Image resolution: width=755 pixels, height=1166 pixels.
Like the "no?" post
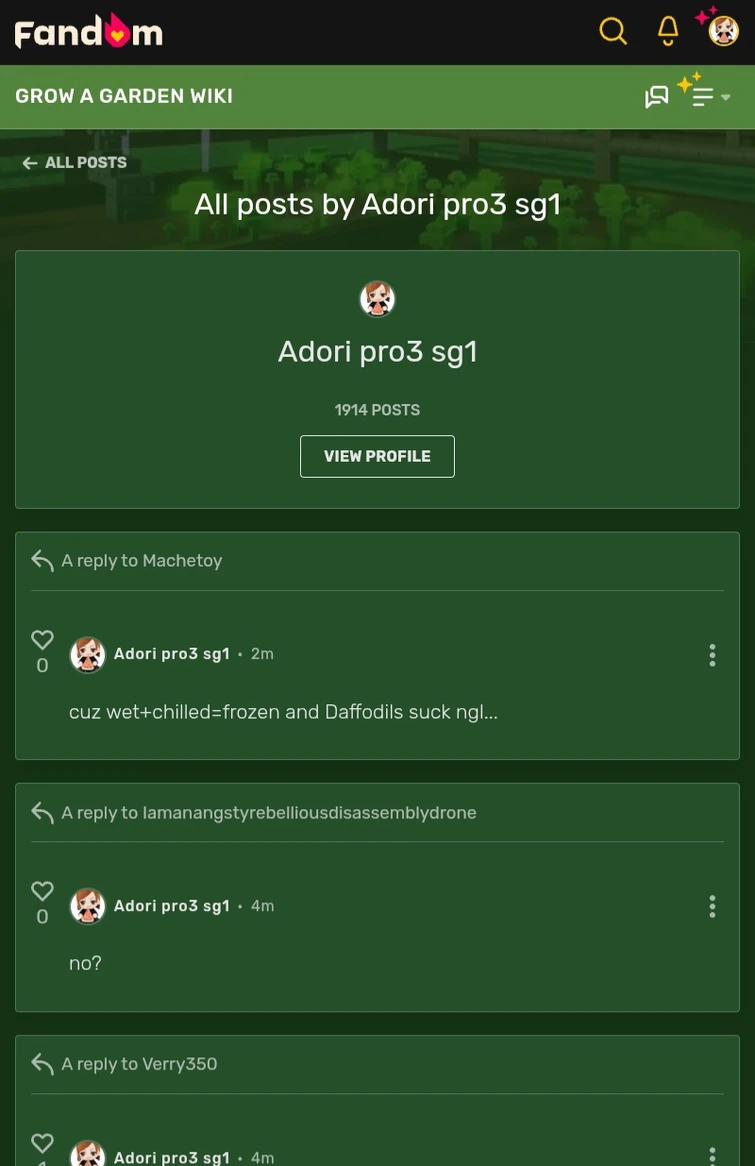pyautogui.click(x=42, y=891)
